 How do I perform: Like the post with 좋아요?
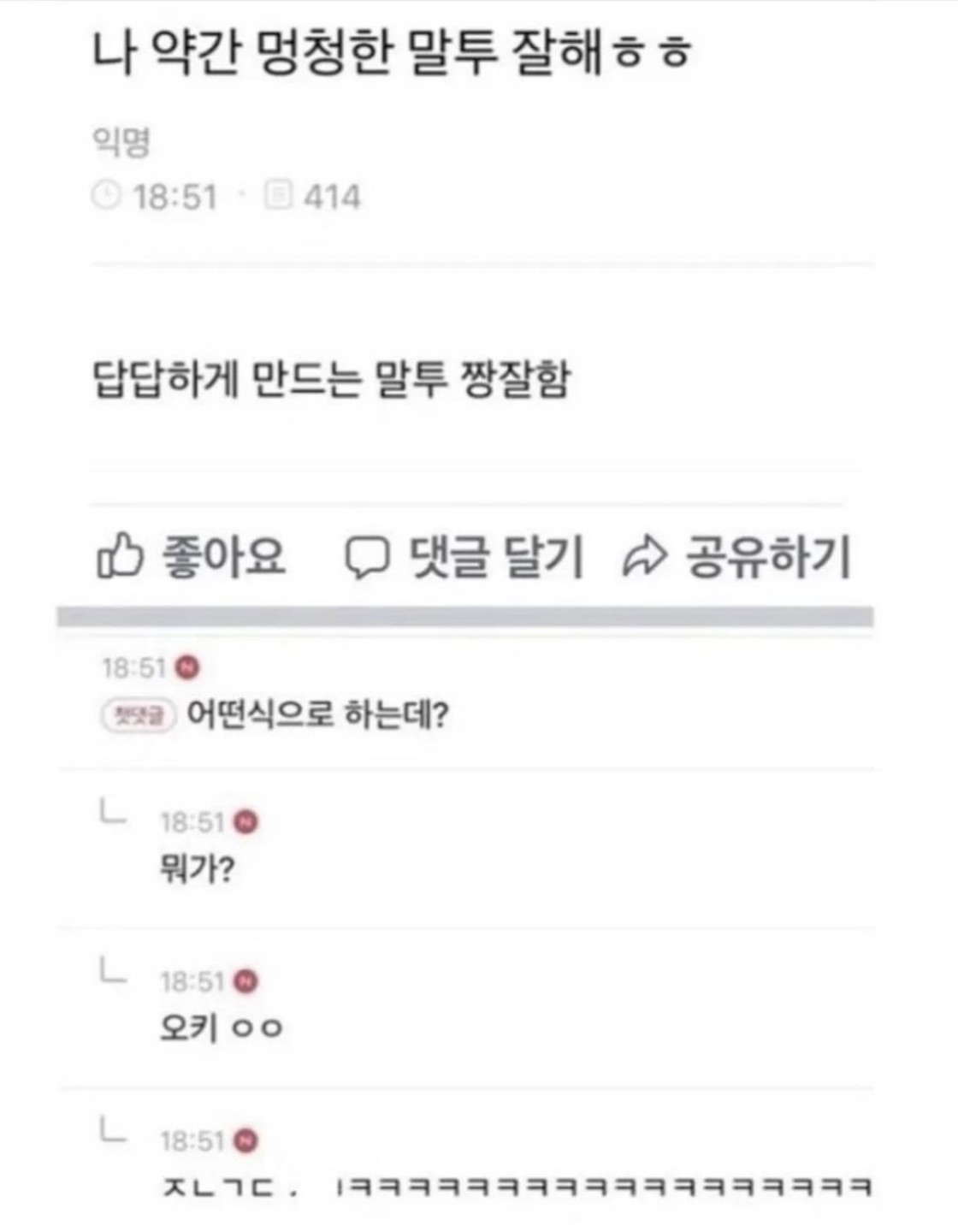tap(190, 557)
